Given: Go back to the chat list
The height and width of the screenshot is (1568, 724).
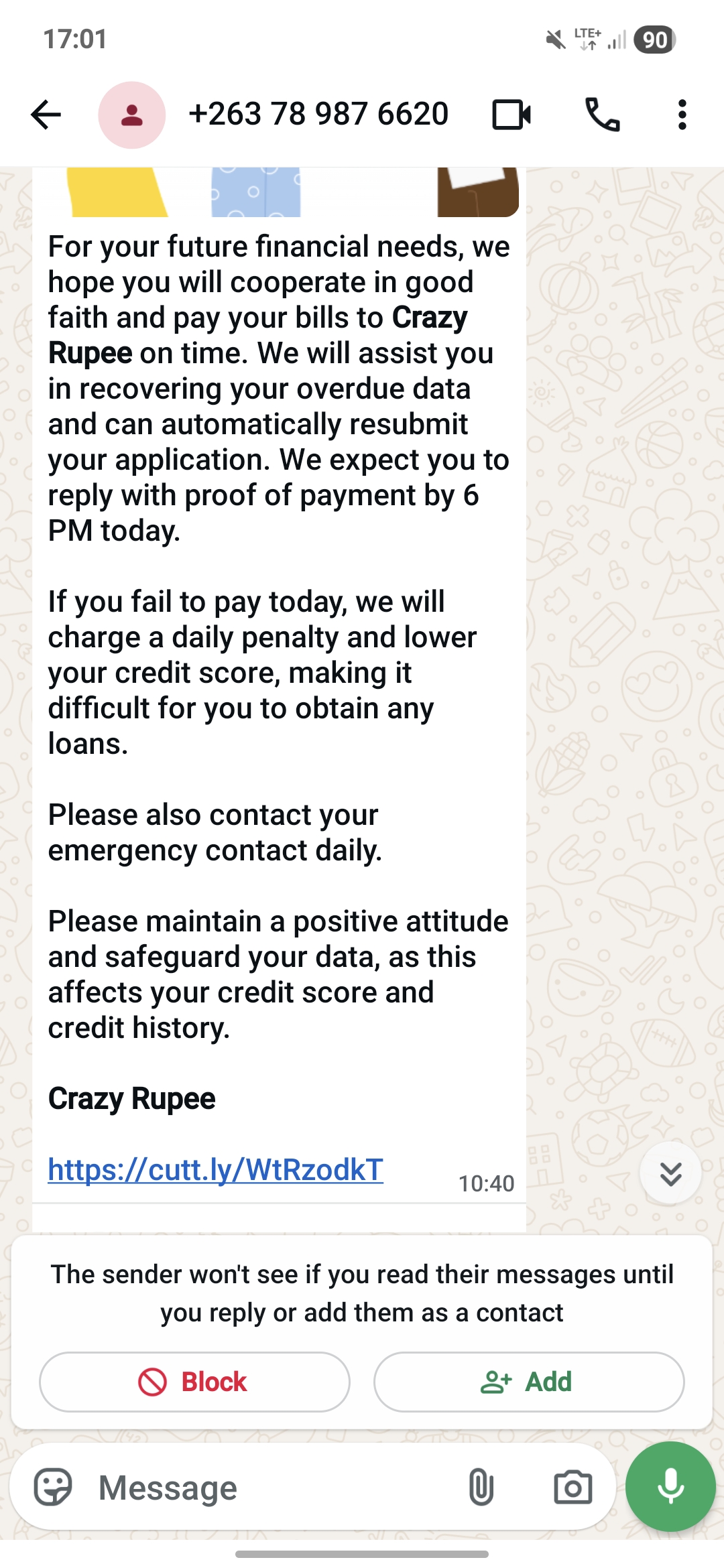Looking at the screenshot, I should 46,115.
